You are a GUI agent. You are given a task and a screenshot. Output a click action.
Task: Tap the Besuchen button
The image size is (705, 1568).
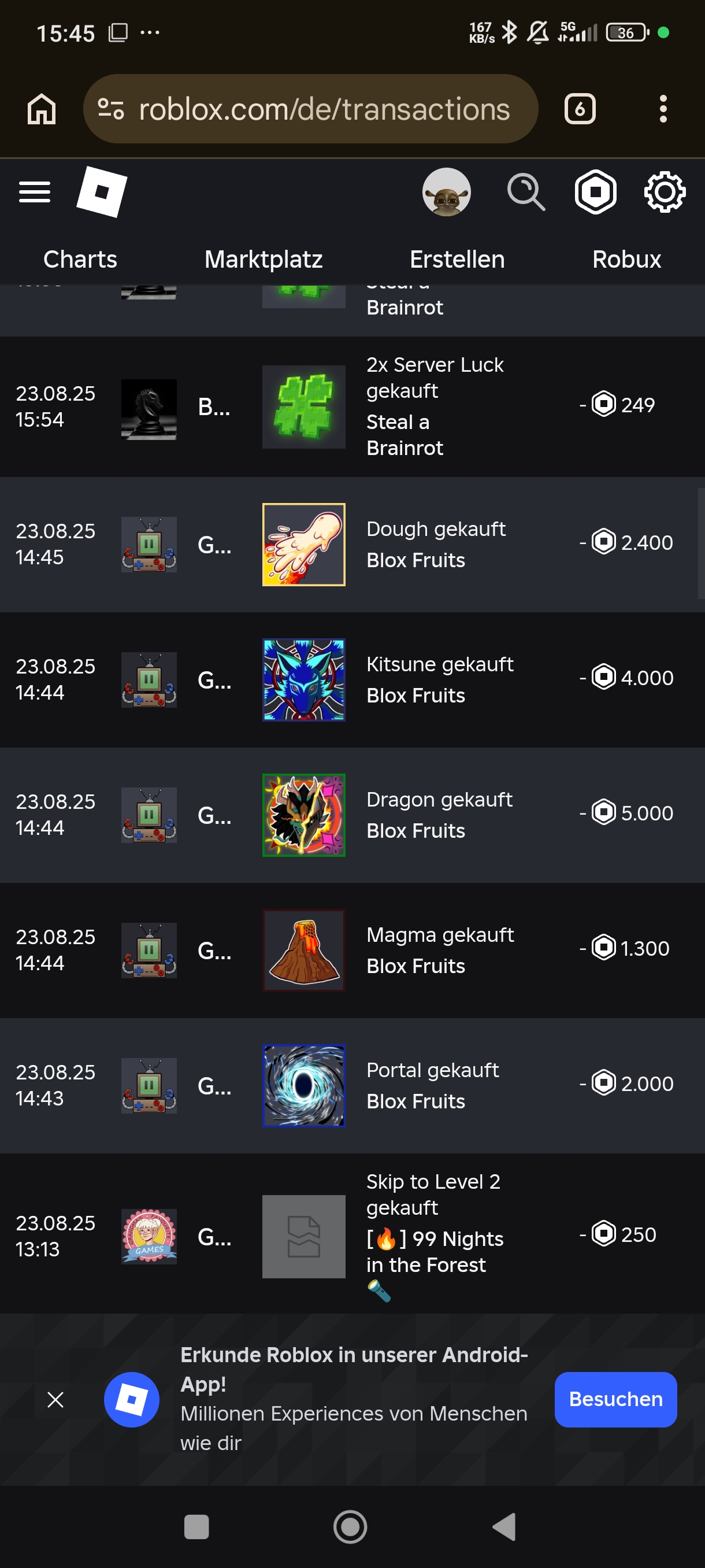pos(615,1399)
